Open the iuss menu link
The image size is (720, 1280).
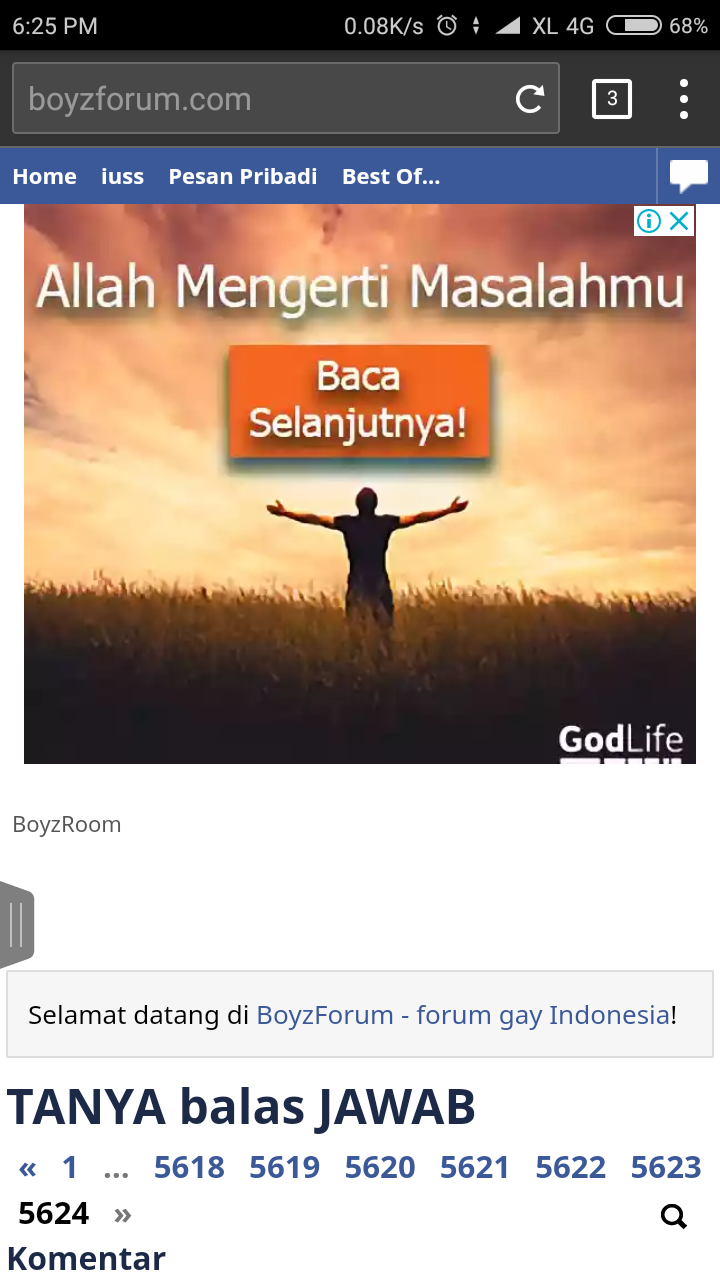(x=122, y=177)
